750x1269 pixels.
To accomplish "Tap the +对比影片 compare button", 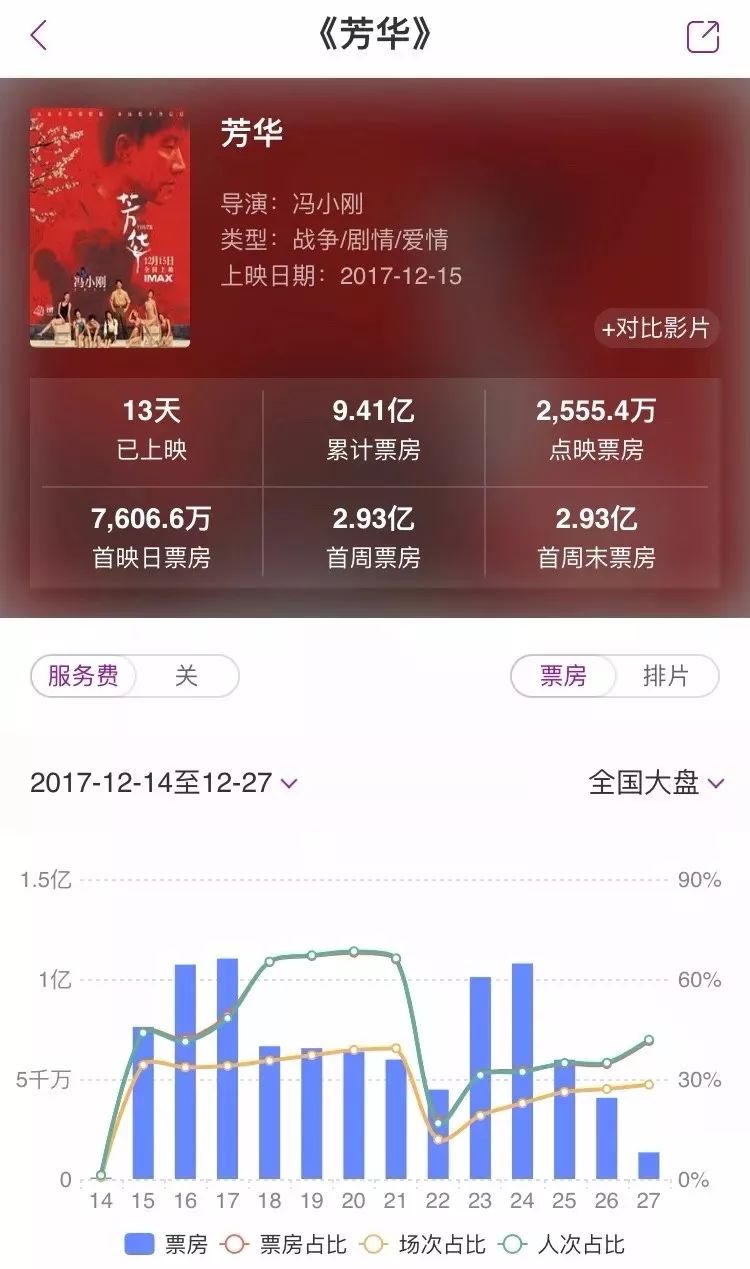I will (655, 327).
